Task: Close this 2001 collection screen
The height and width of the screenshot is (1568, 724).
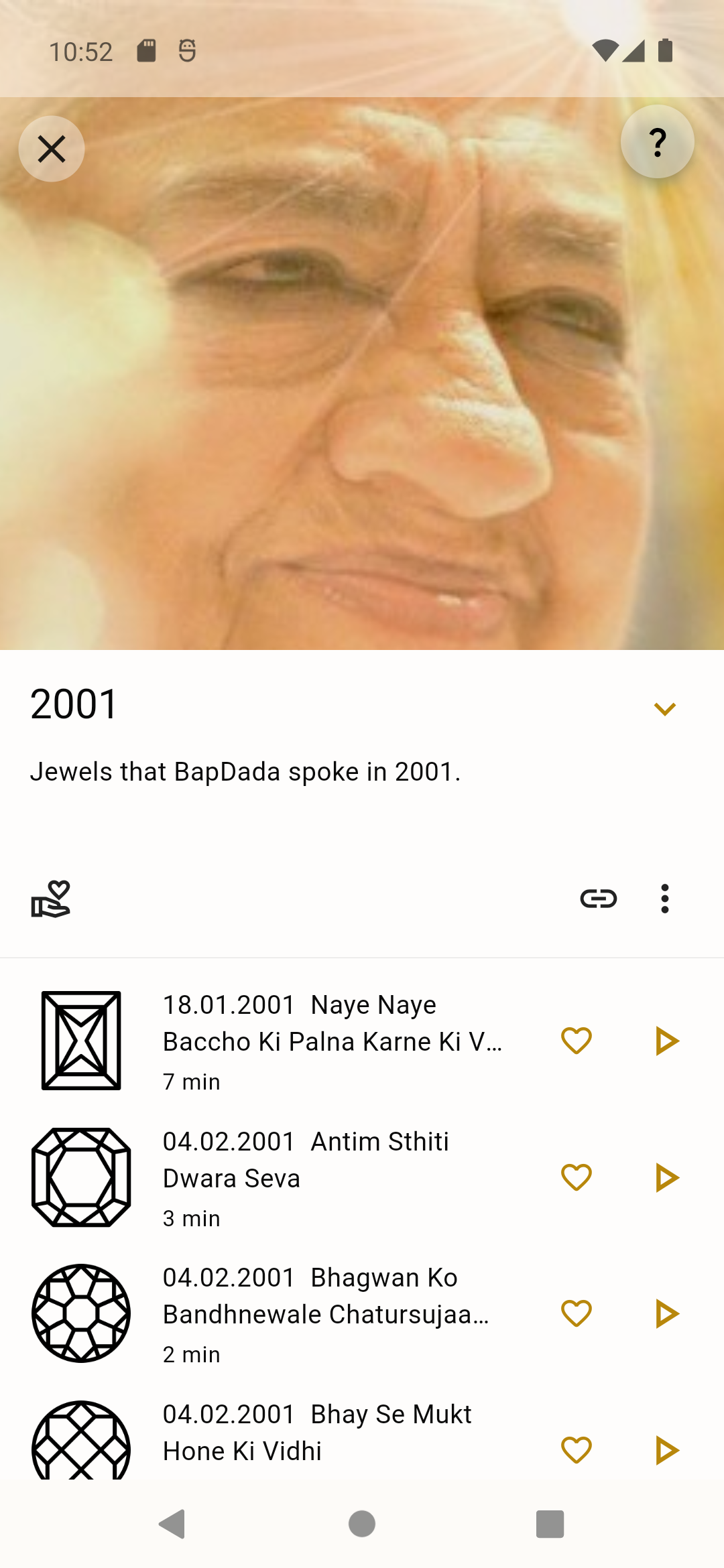Action: 52,149
